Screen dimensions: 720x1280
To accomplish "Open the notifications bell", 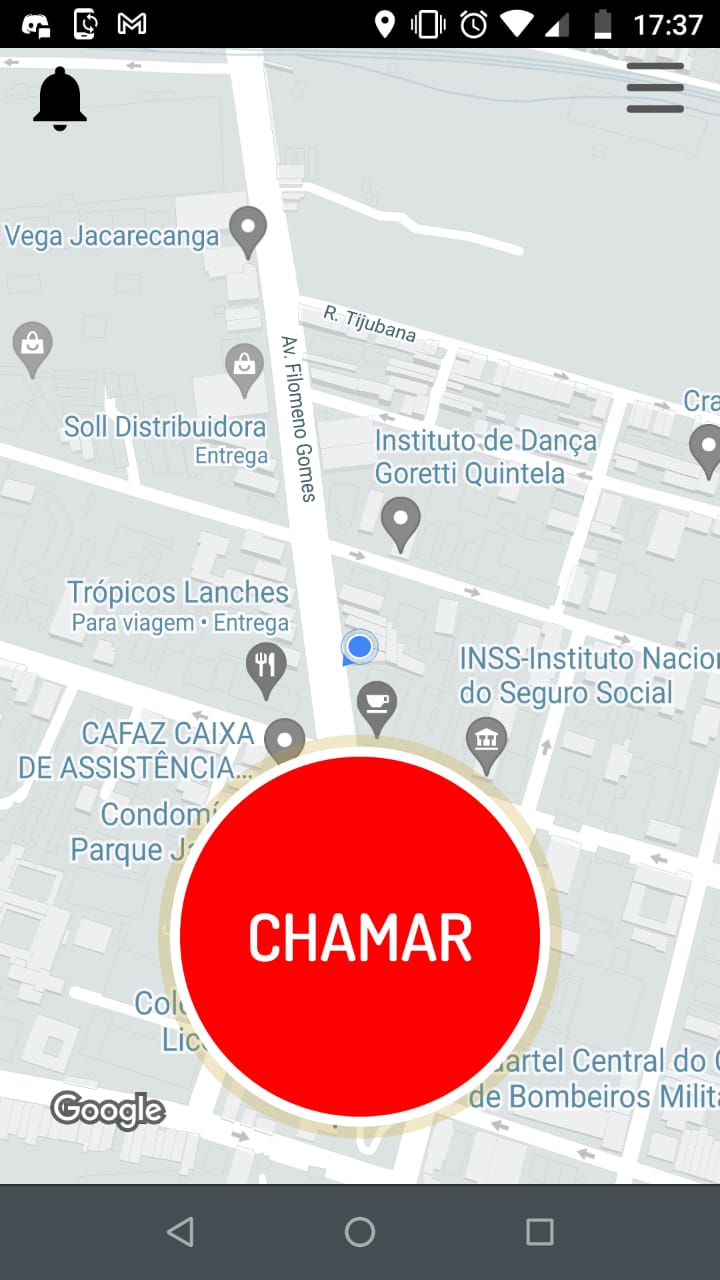I will [60, 98].
